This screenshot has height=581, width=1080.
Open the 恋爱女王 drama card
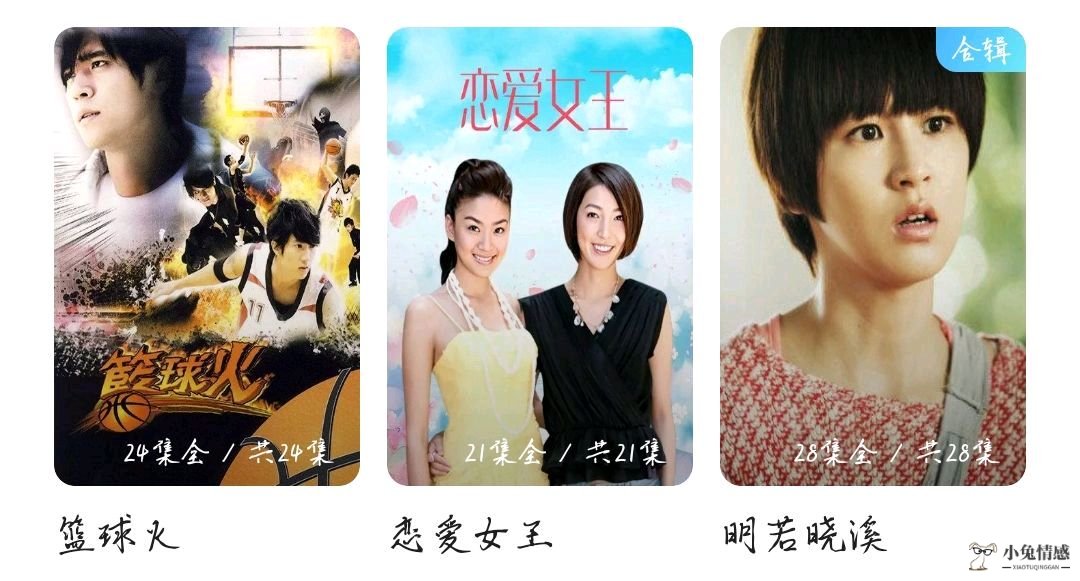click(x=540, y=256)
